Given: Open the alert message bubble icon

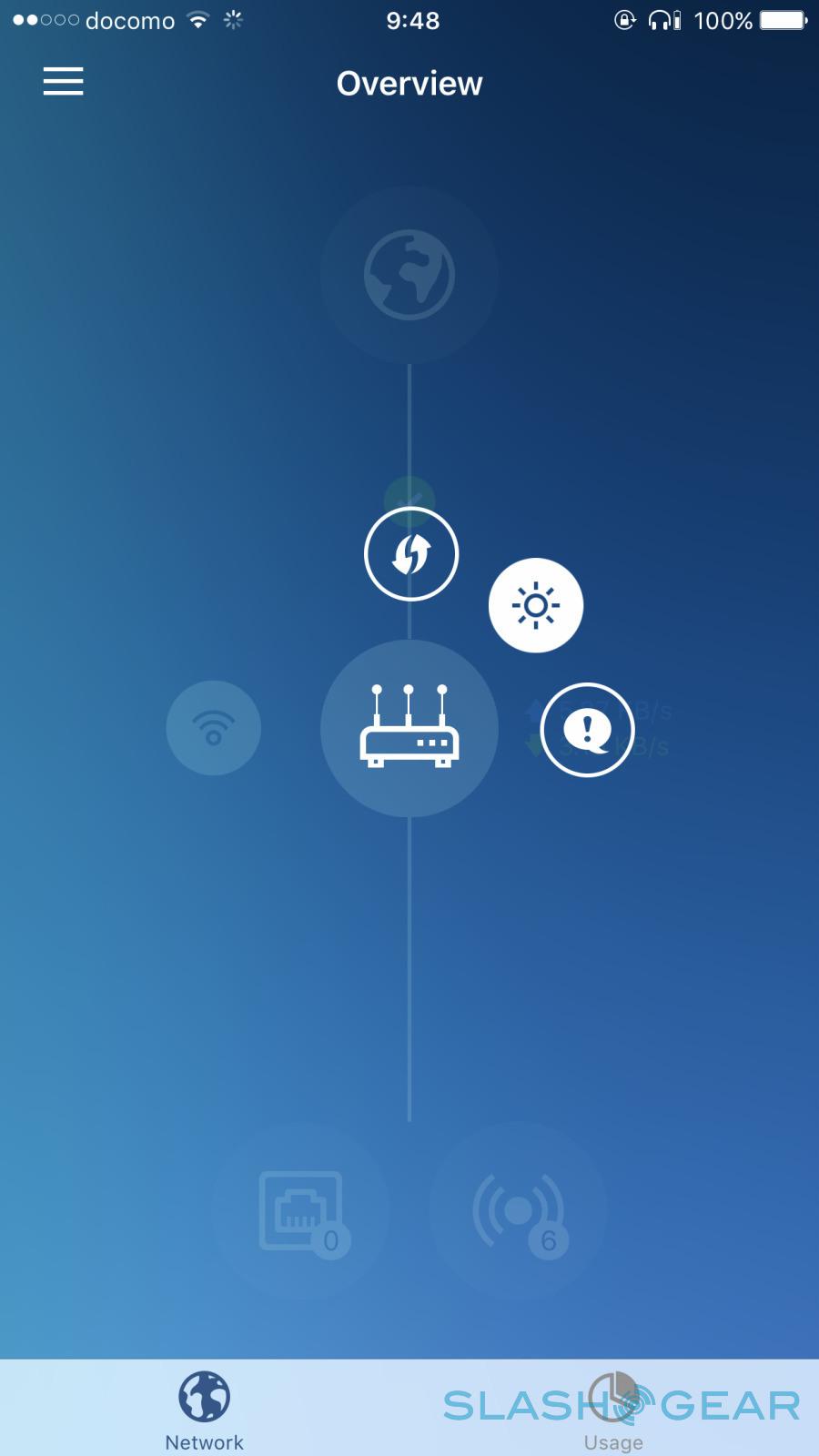Looking at the screenshot, I should (x=586, y=729).
